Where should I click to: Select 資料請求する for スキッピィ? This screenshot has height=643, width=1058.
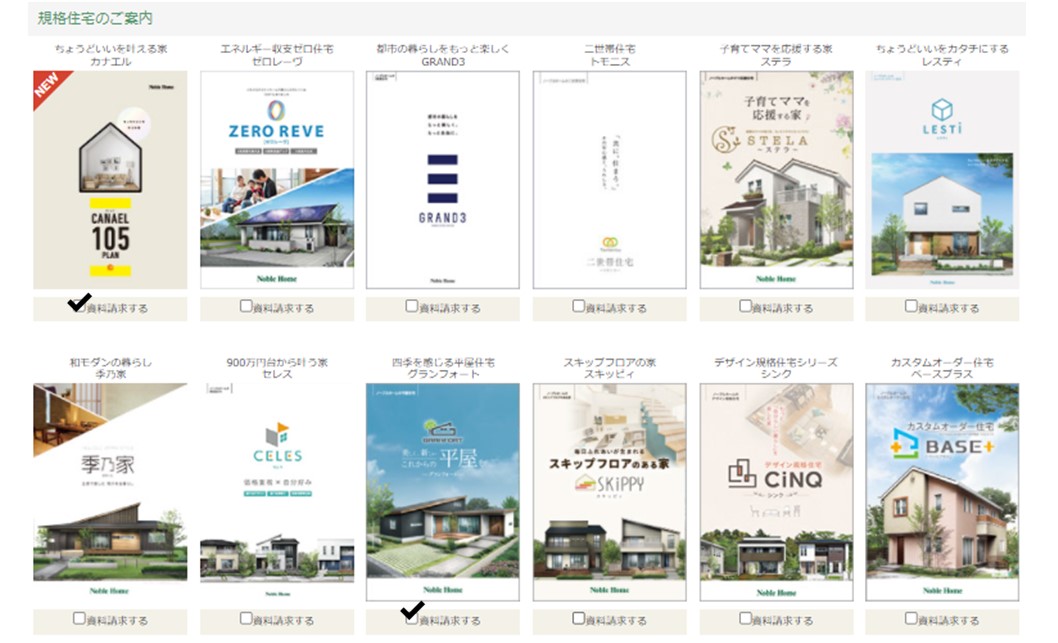click(x=578, y=619)
